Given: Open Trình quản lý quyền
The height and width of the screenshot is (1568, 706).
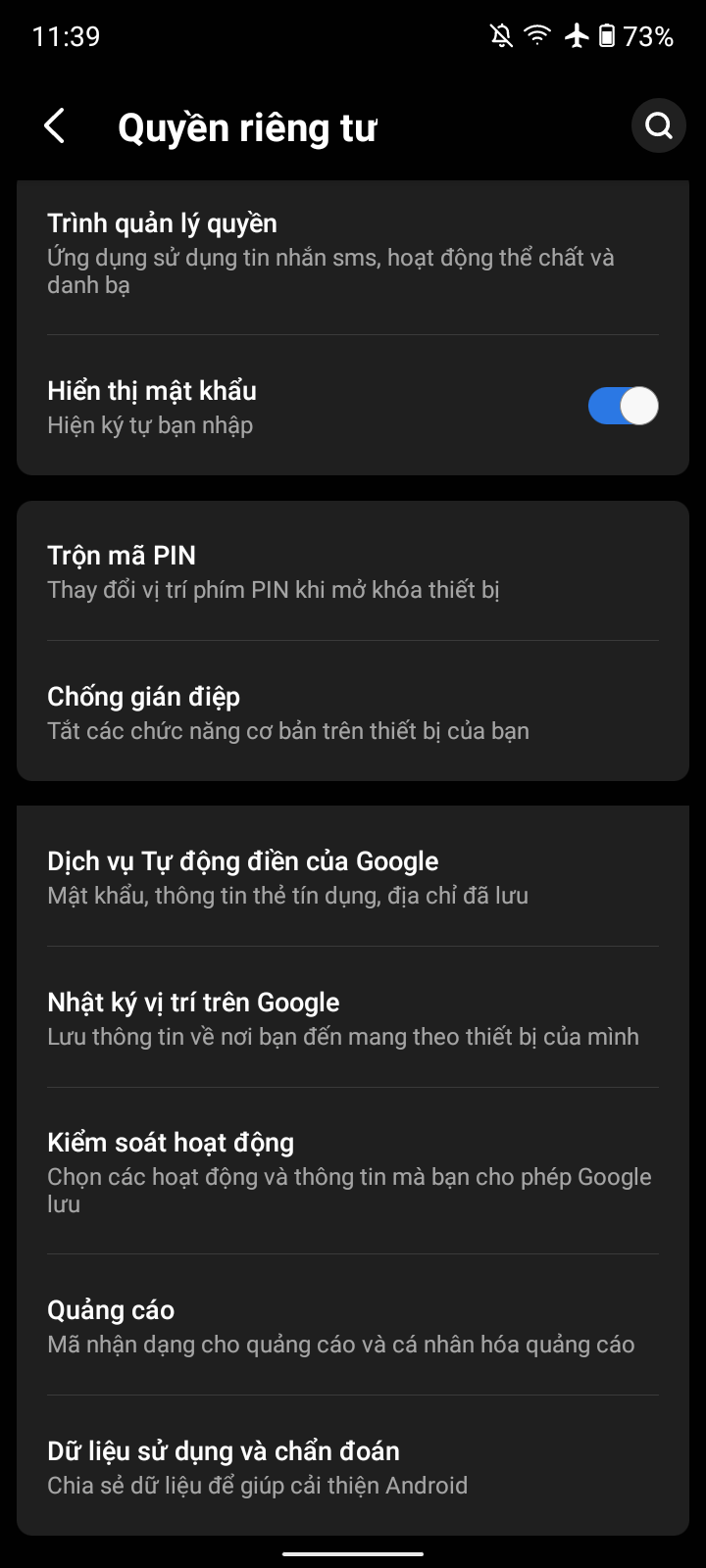Looking at the screenshot, I should 353,253.
